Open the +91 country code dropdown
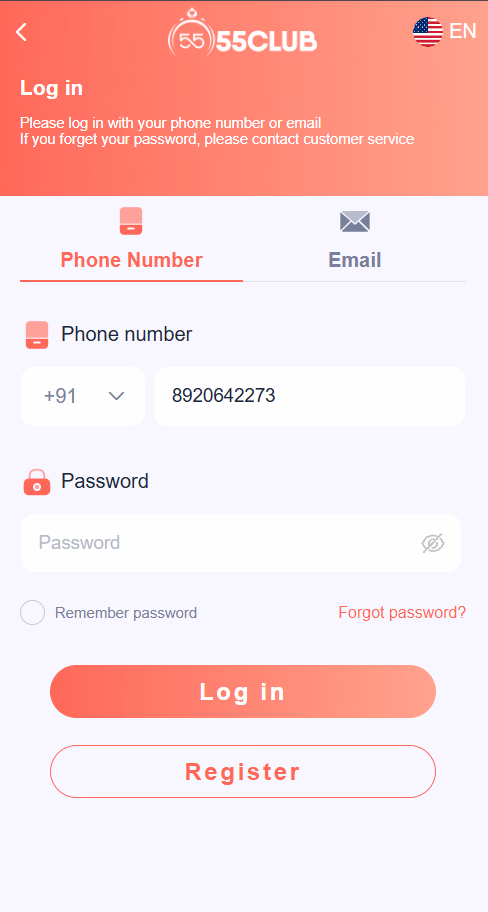 [83, 396]
